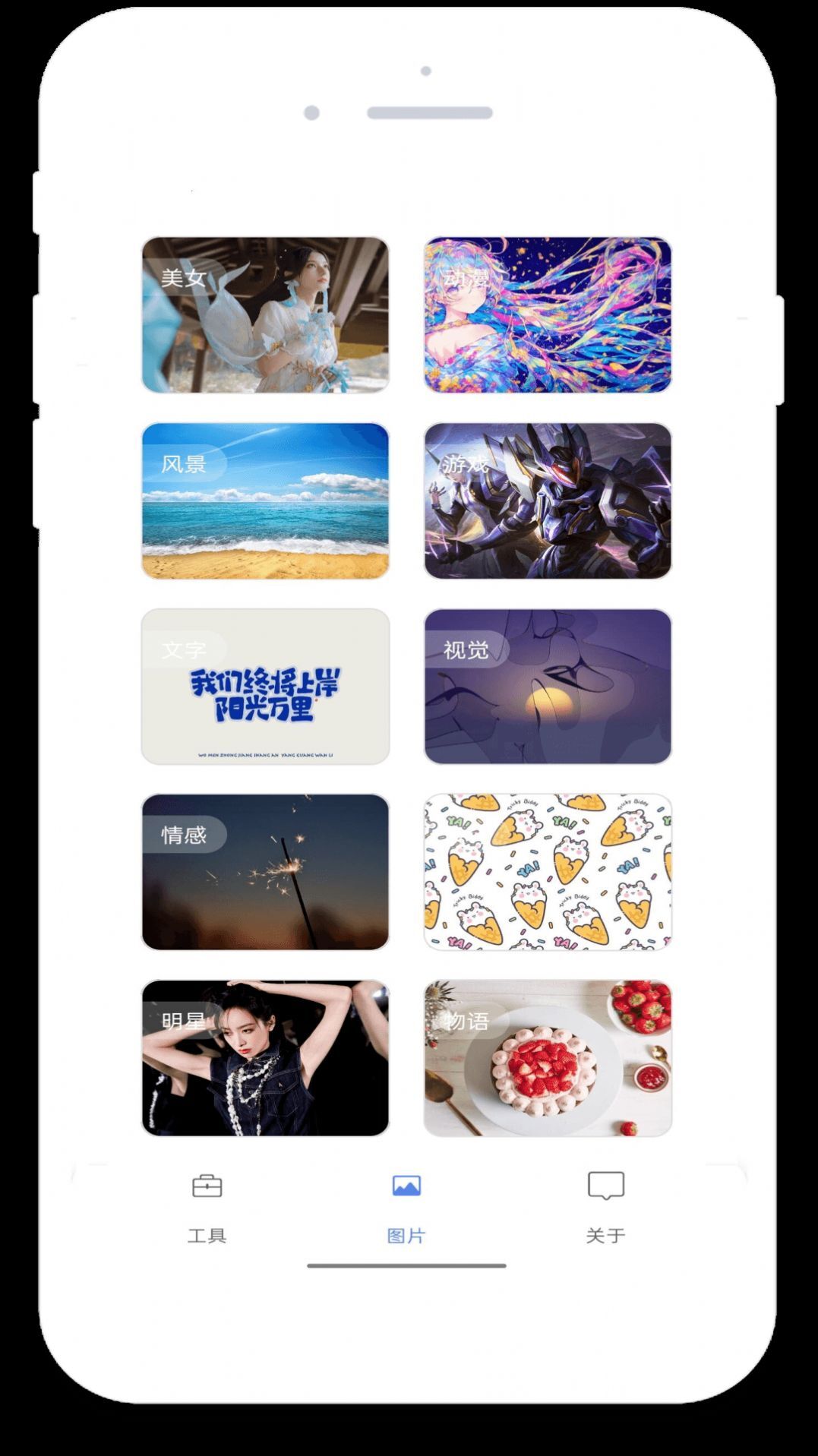This screenshot has height=1456, width=818.
Task: Open the 动漫 anime category tile
Action: click(548, 314)
